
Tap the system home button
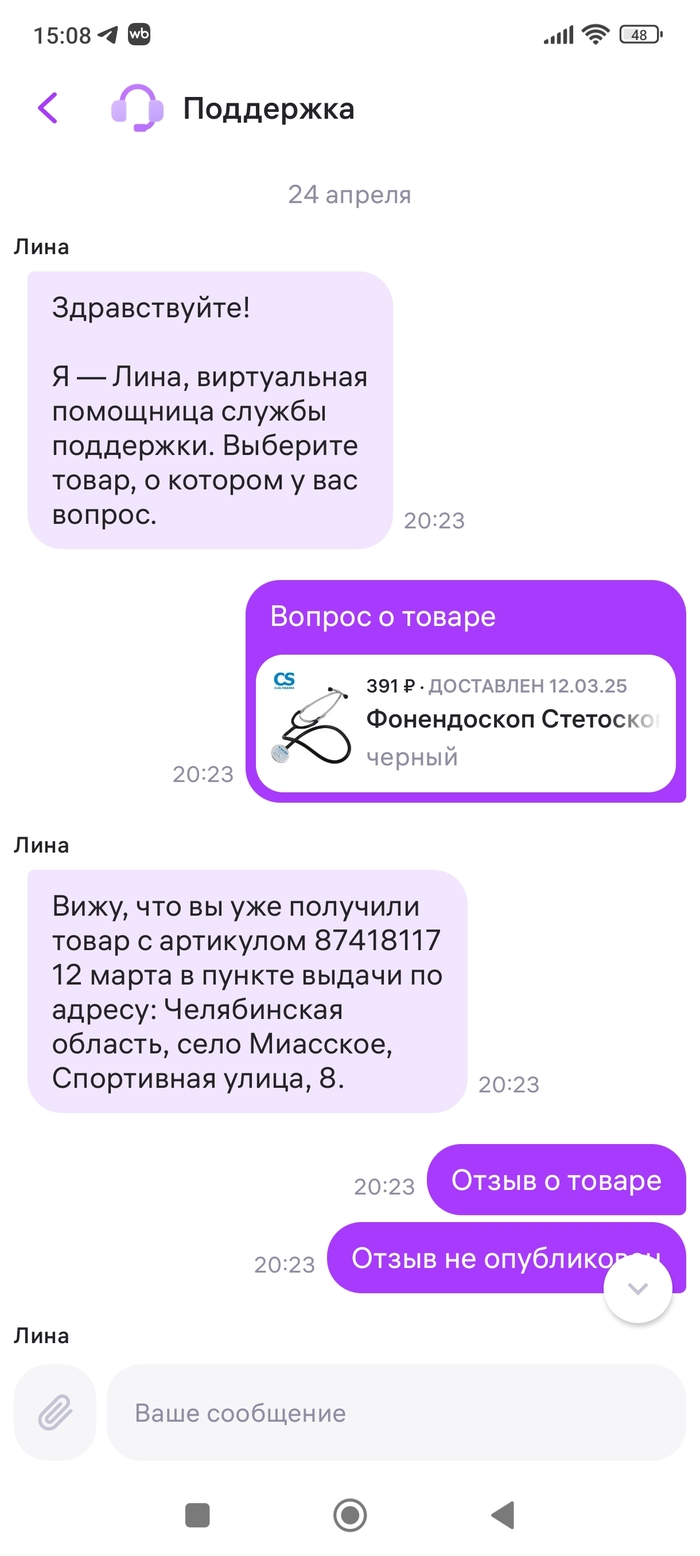point(350,1516)
